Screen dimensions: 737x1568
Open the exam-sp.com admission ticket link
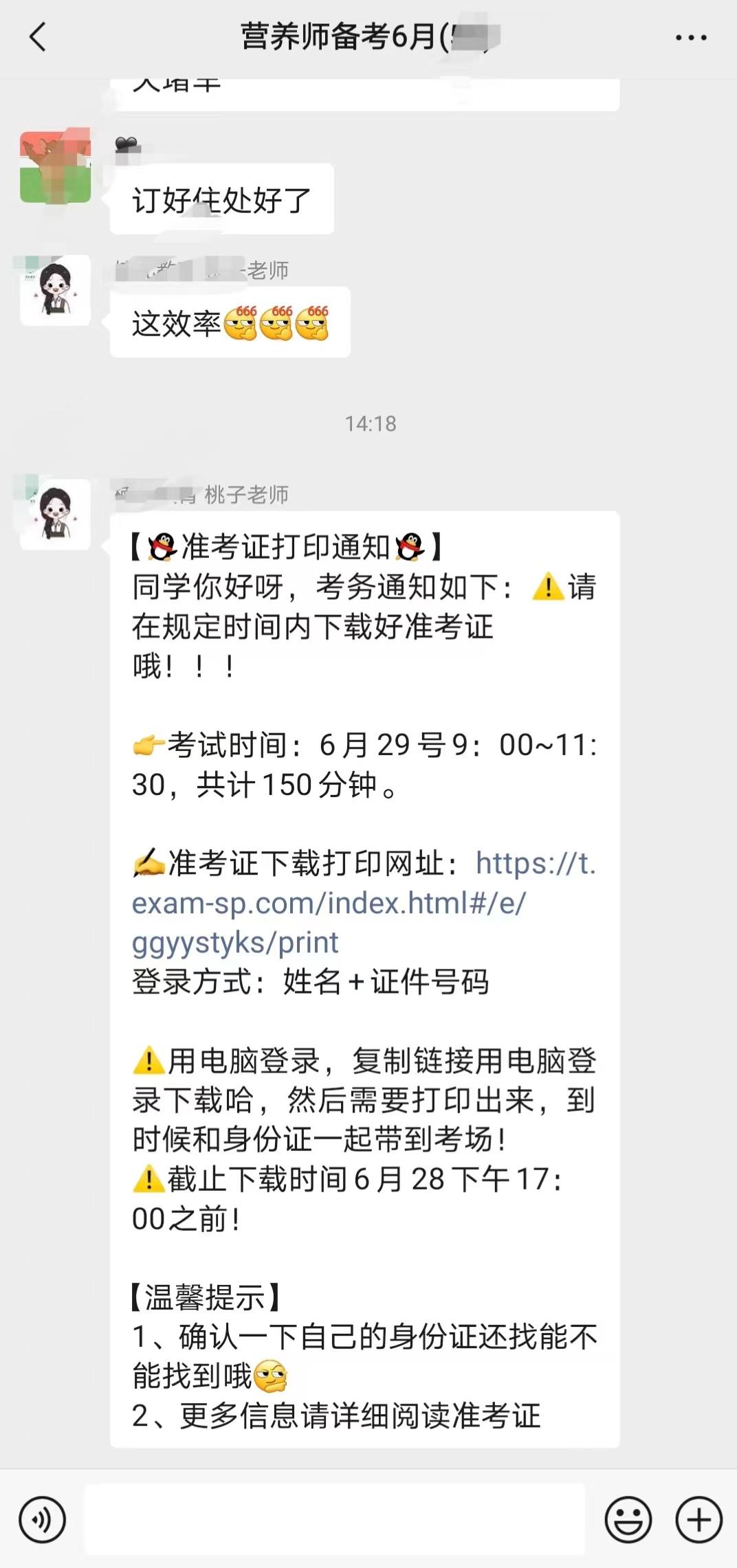(x=329, y=903)
